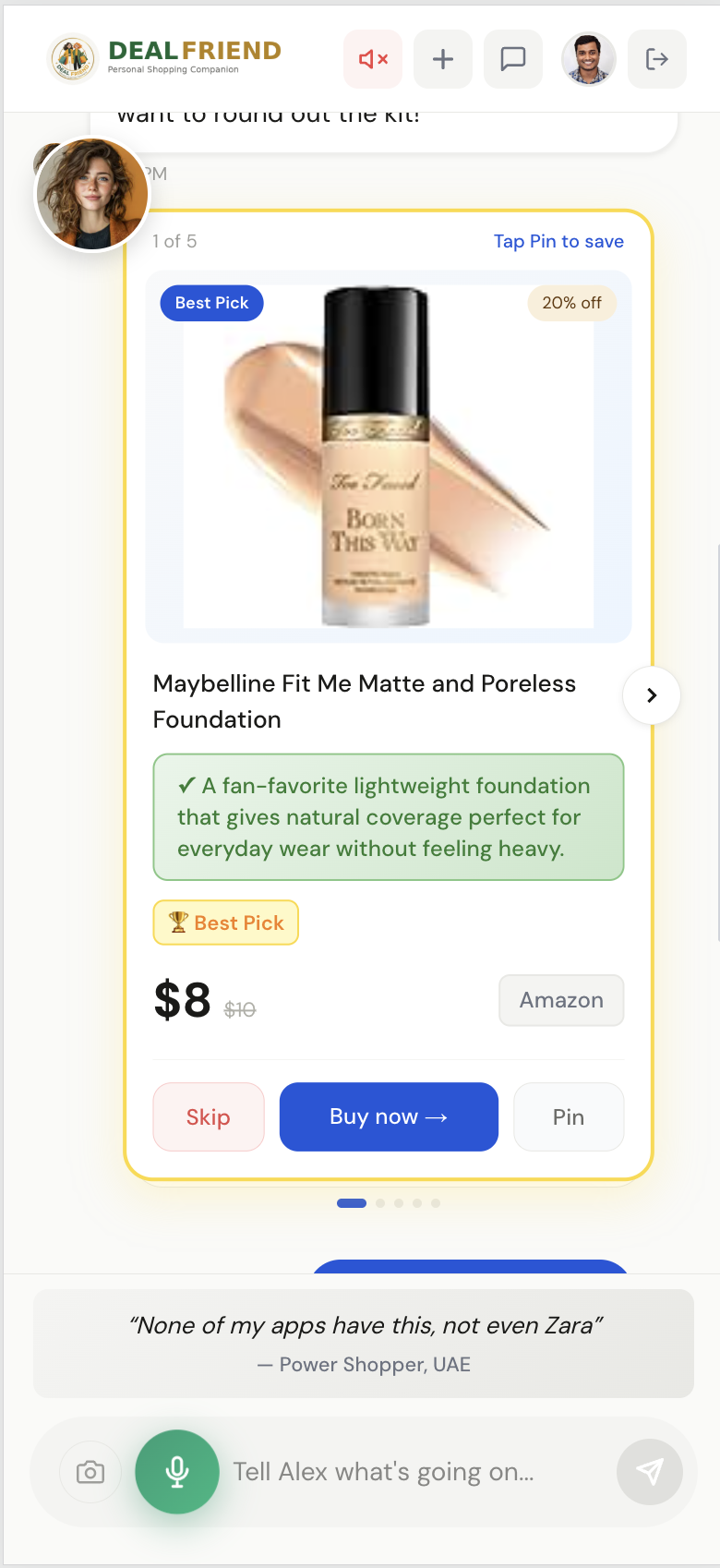Image resolution: width=720 pixels, height=1568 pixels.
Task: Open Alex's profile picture on the left
Action: tap(92, 194)
